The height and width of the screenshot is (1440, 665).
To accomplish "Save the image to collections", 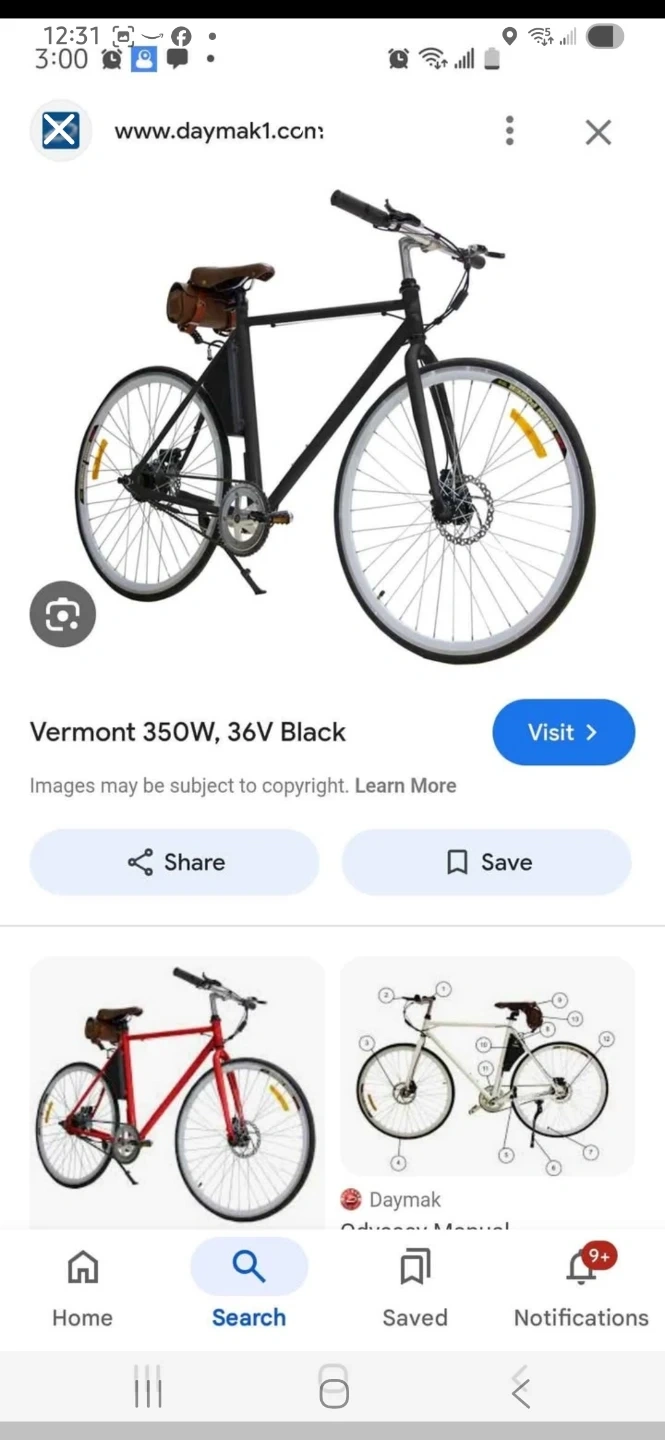I will point(487,862).
